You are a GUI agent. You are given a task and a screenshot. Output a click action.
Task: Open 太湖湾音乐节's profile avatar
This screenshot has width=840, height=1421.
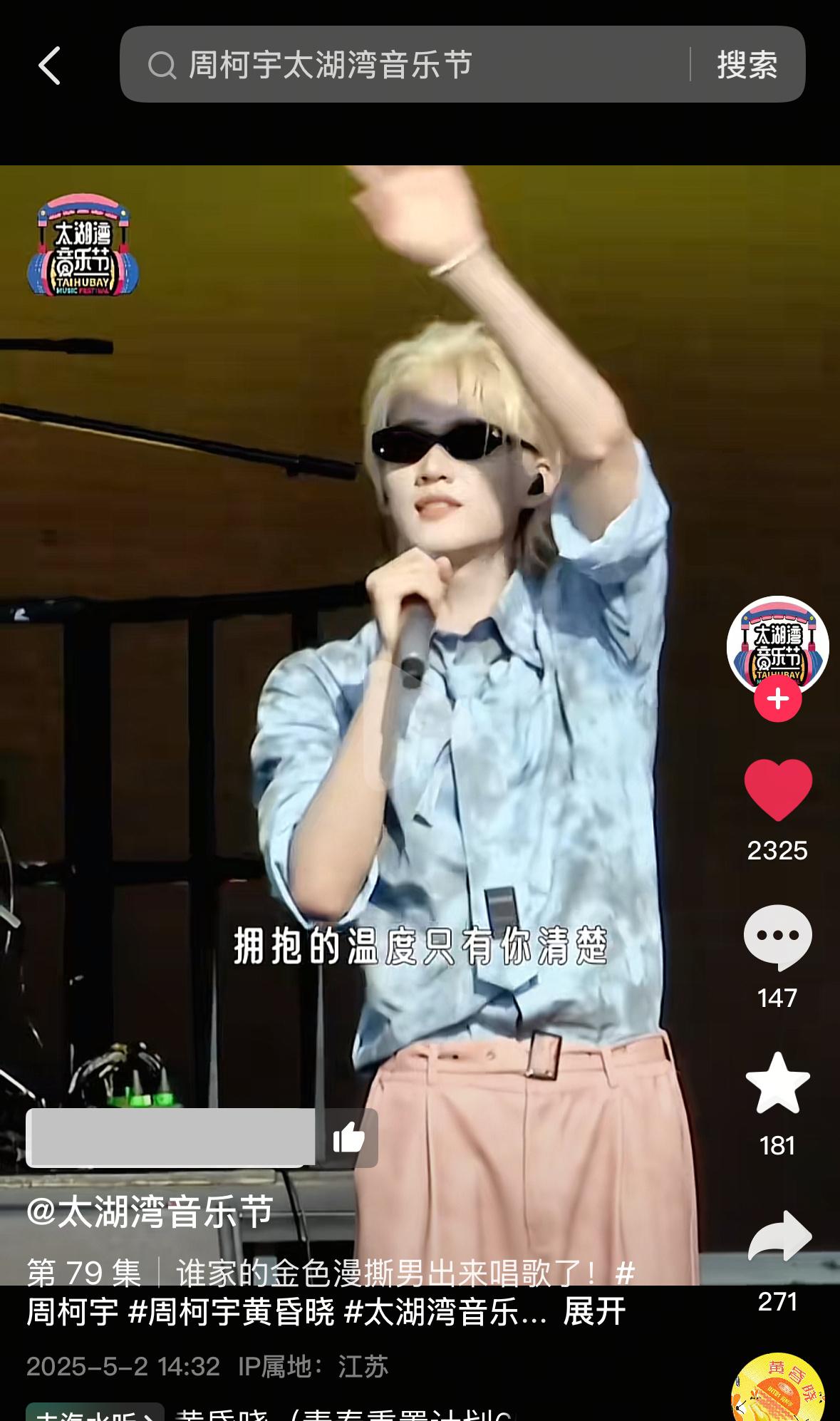tap(777, 646)
